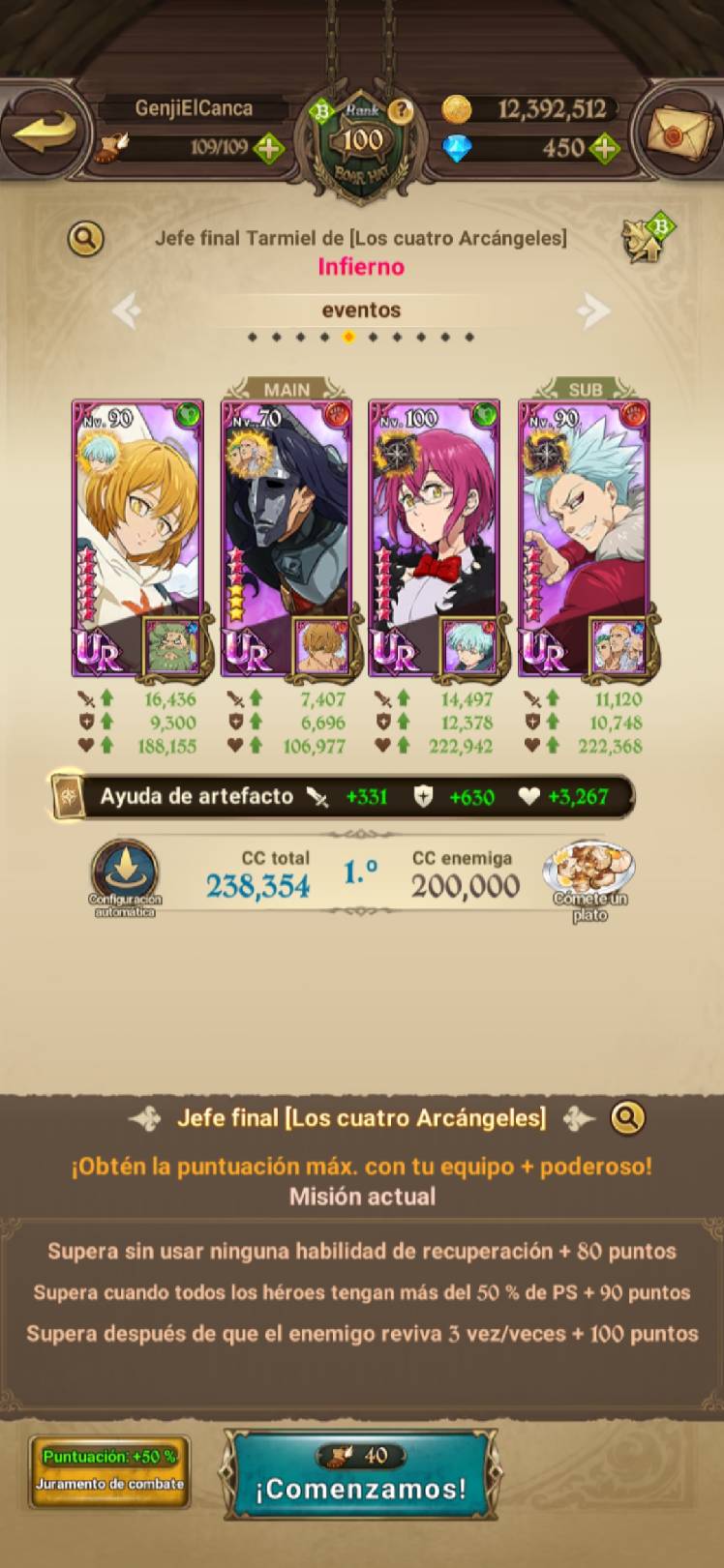Open Ayuda de artefacto details

point(343,797)
